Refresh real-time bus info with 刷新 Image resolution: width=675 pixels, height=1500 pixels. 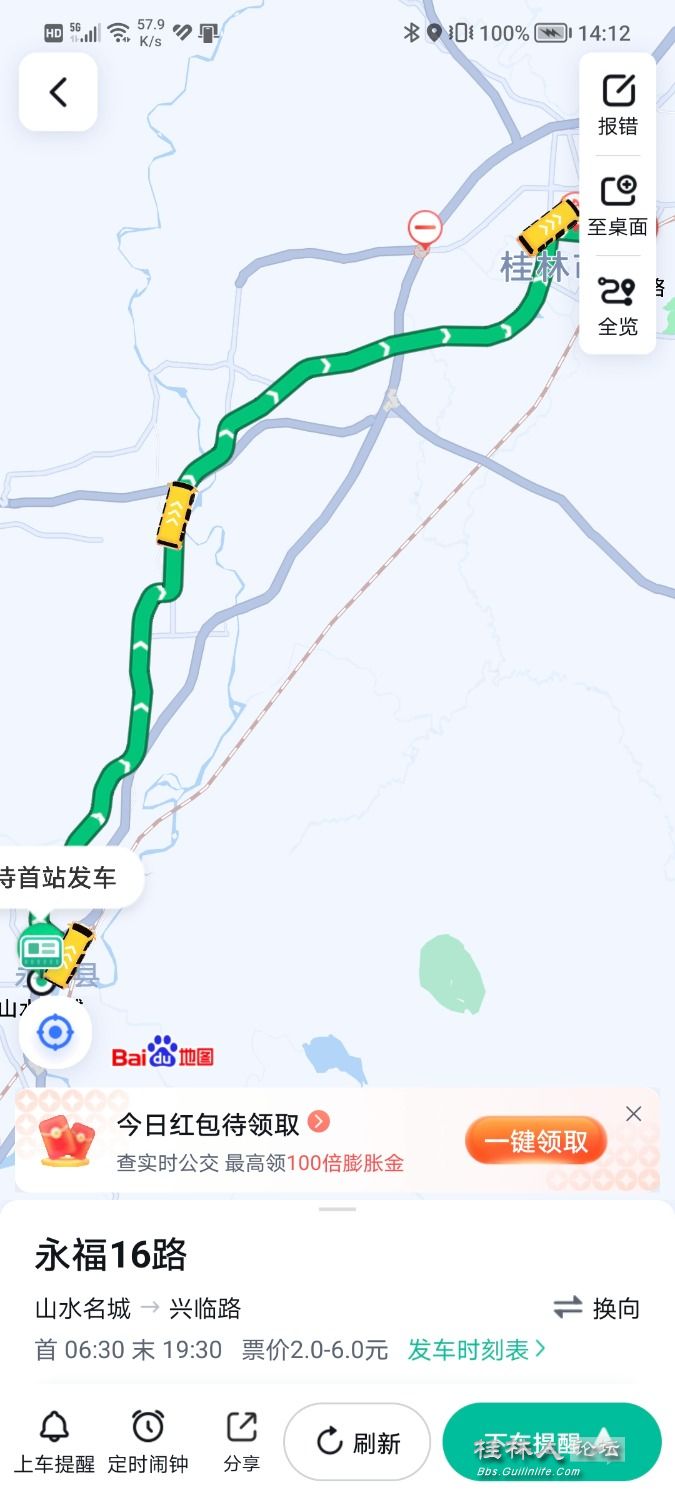(357, 1442)
